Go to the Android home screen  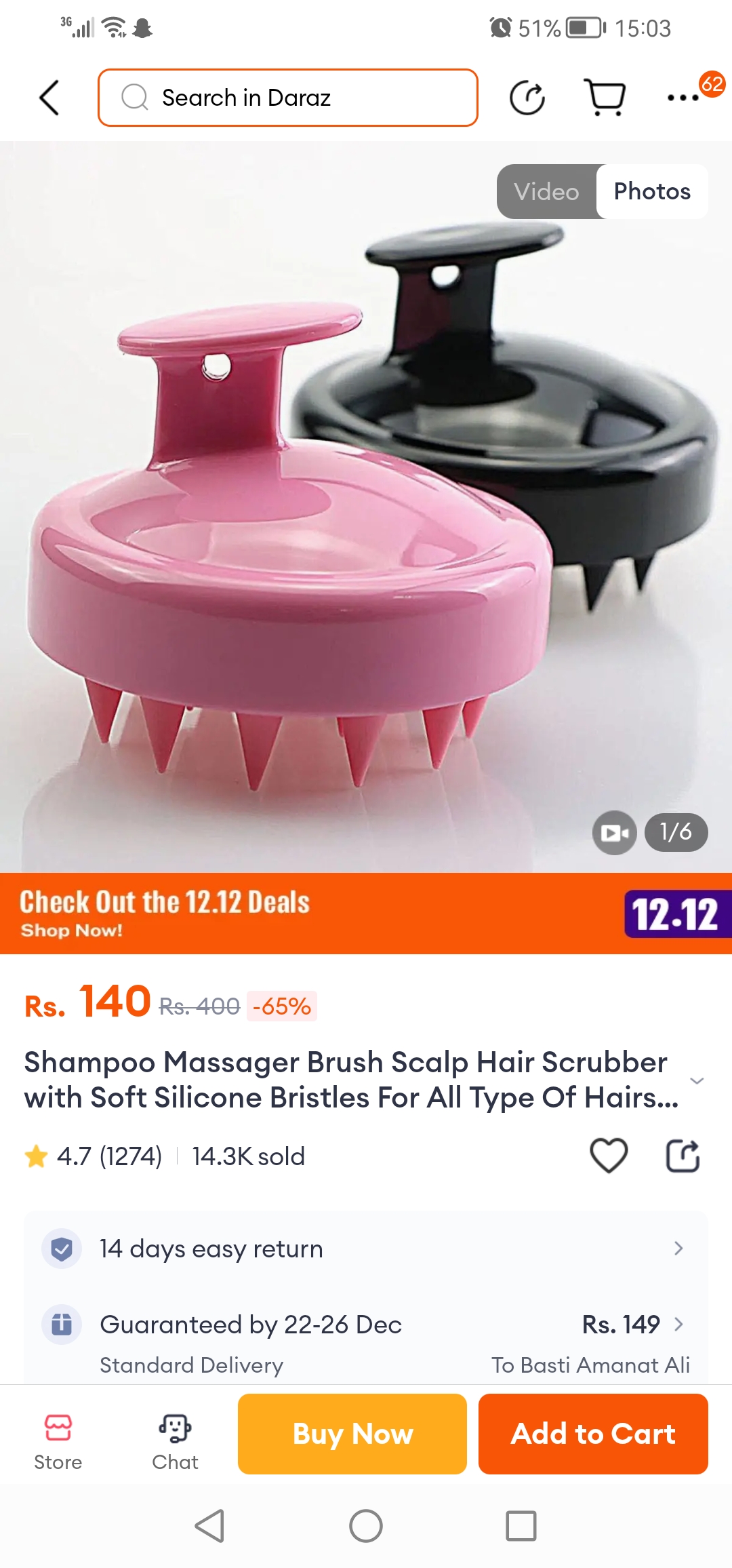(x=366, y=1526)
